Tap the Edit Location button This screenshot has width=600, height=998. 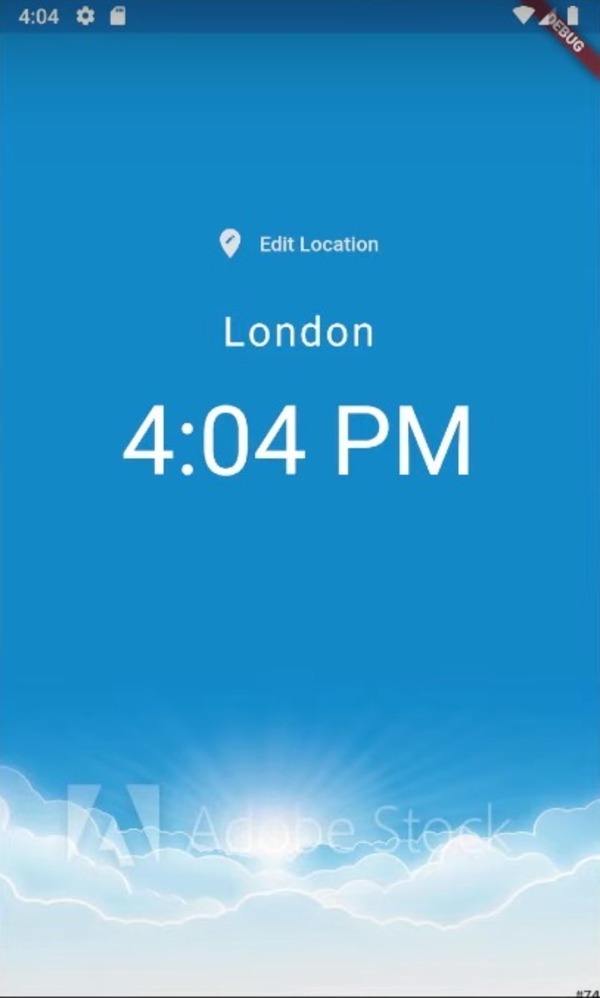click(x=300, y=244)
